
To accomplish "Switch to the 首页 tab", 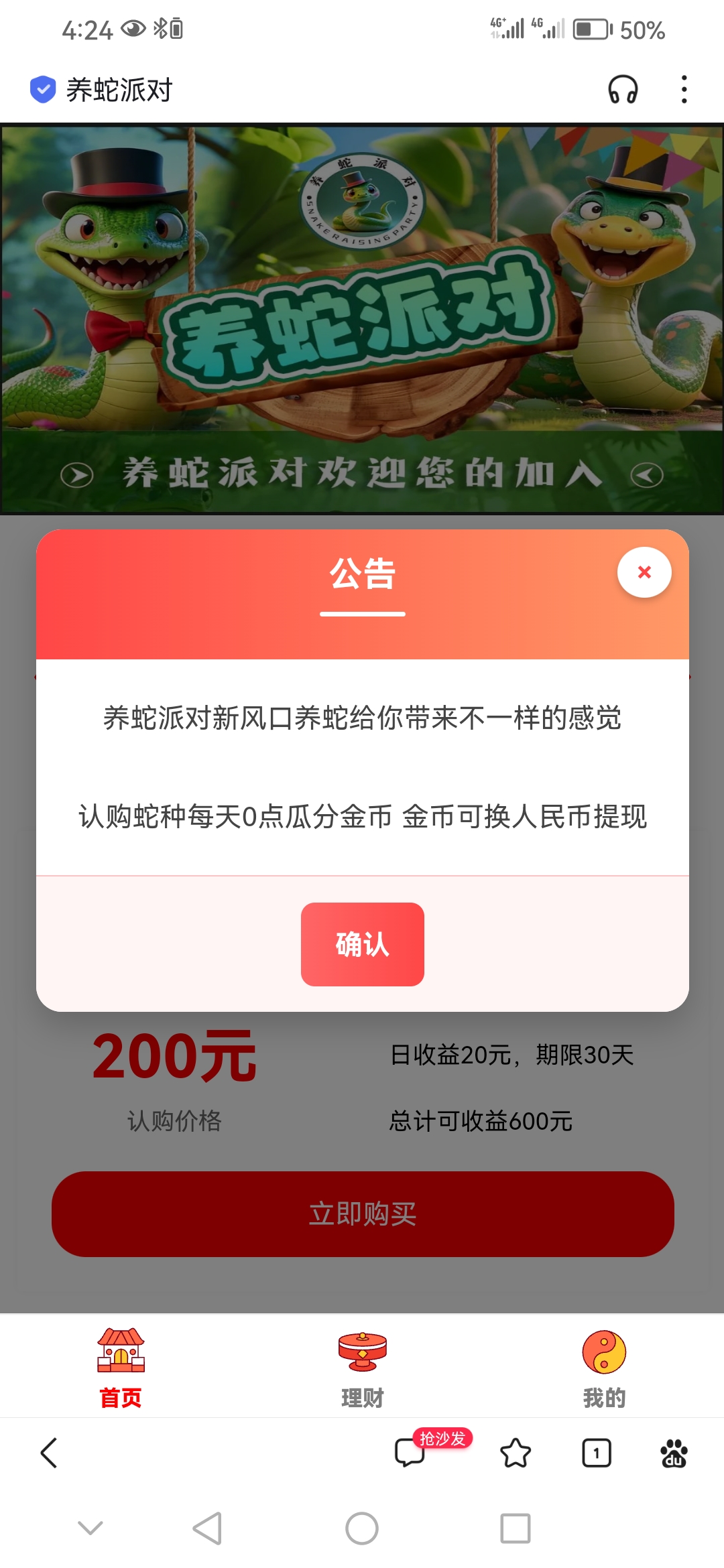I will click(121, 1368).
